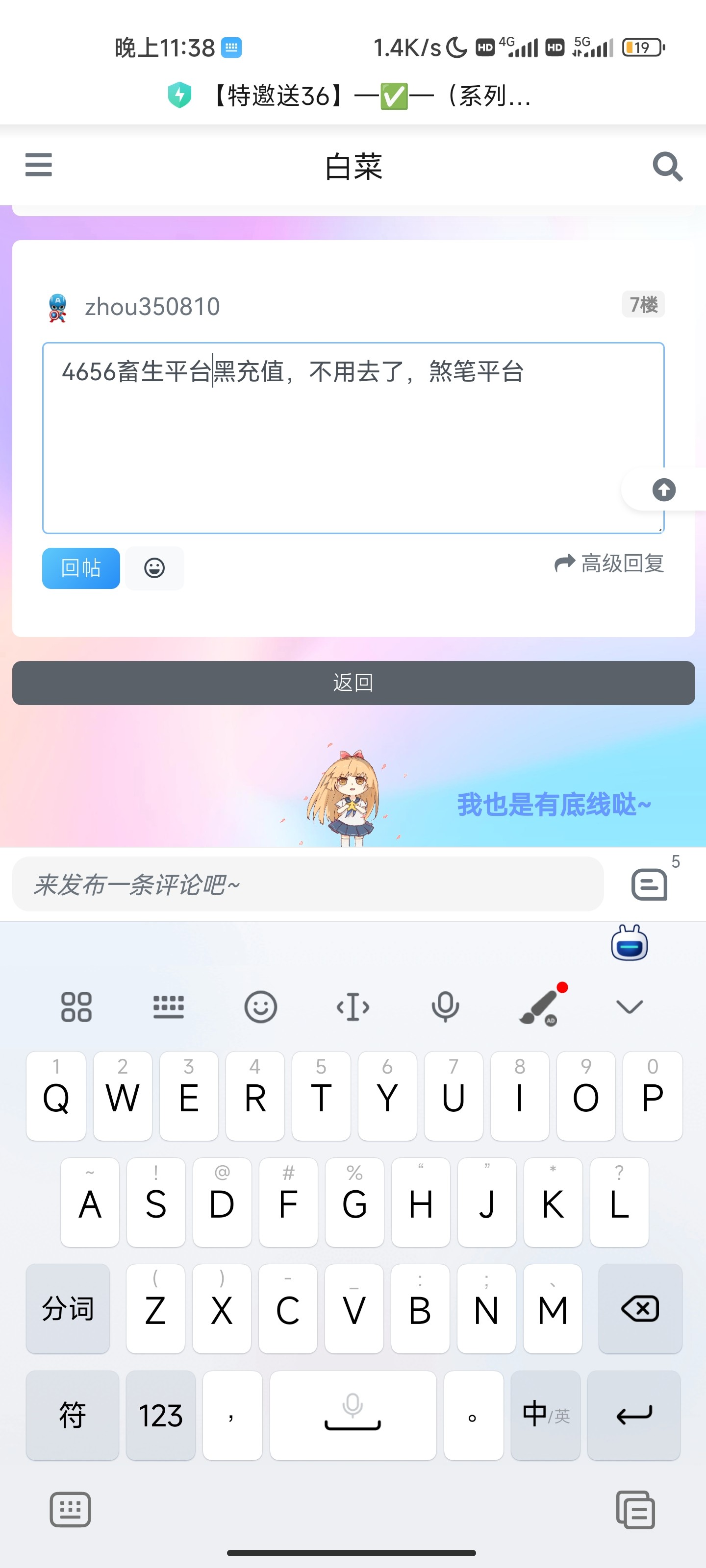Screen dimensions: 706x1568
Task: Tap the keyboard cursor-move tool
Action: 353,1007
